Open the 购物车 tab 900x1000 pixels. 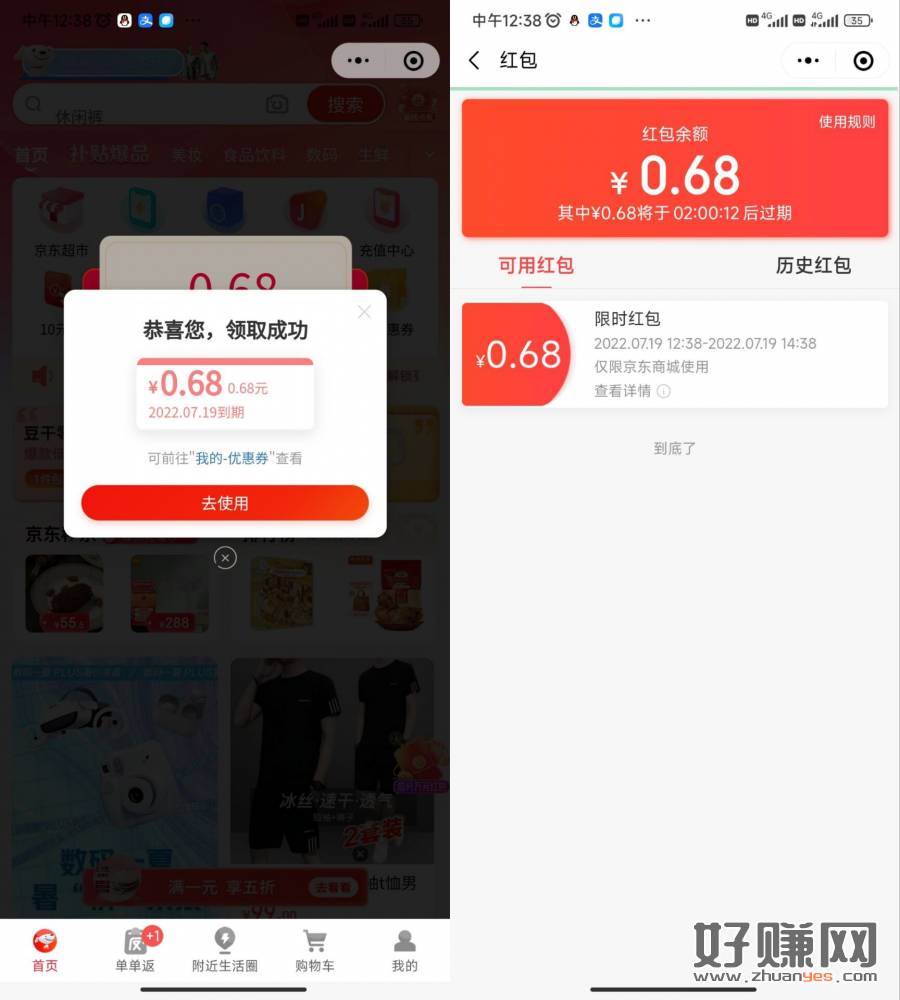click(x=315, y=950)
